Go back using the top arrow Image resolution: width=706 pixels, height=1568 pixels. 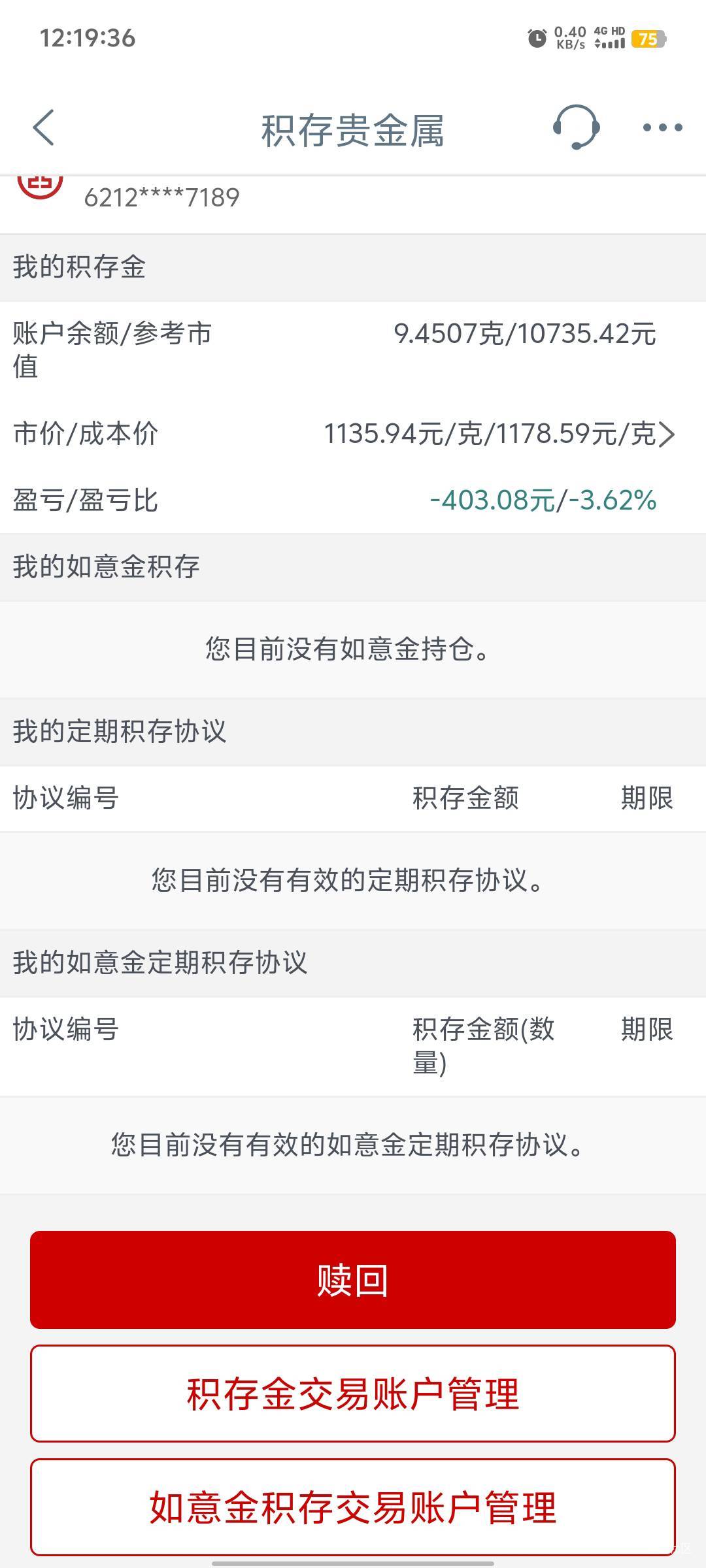click(x=43, y=127)
